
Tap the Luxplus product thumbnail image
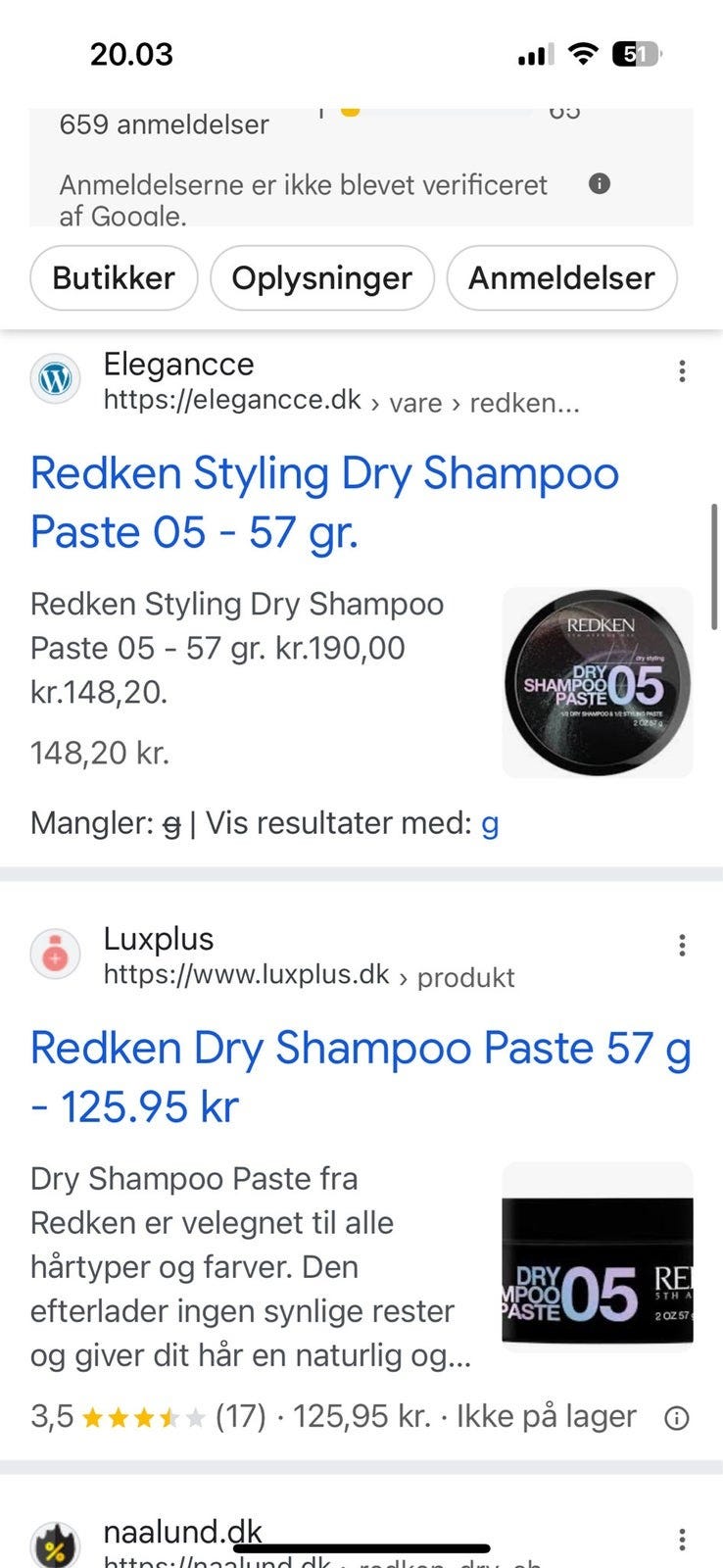pyautogui.click(x=598, y=1257)
